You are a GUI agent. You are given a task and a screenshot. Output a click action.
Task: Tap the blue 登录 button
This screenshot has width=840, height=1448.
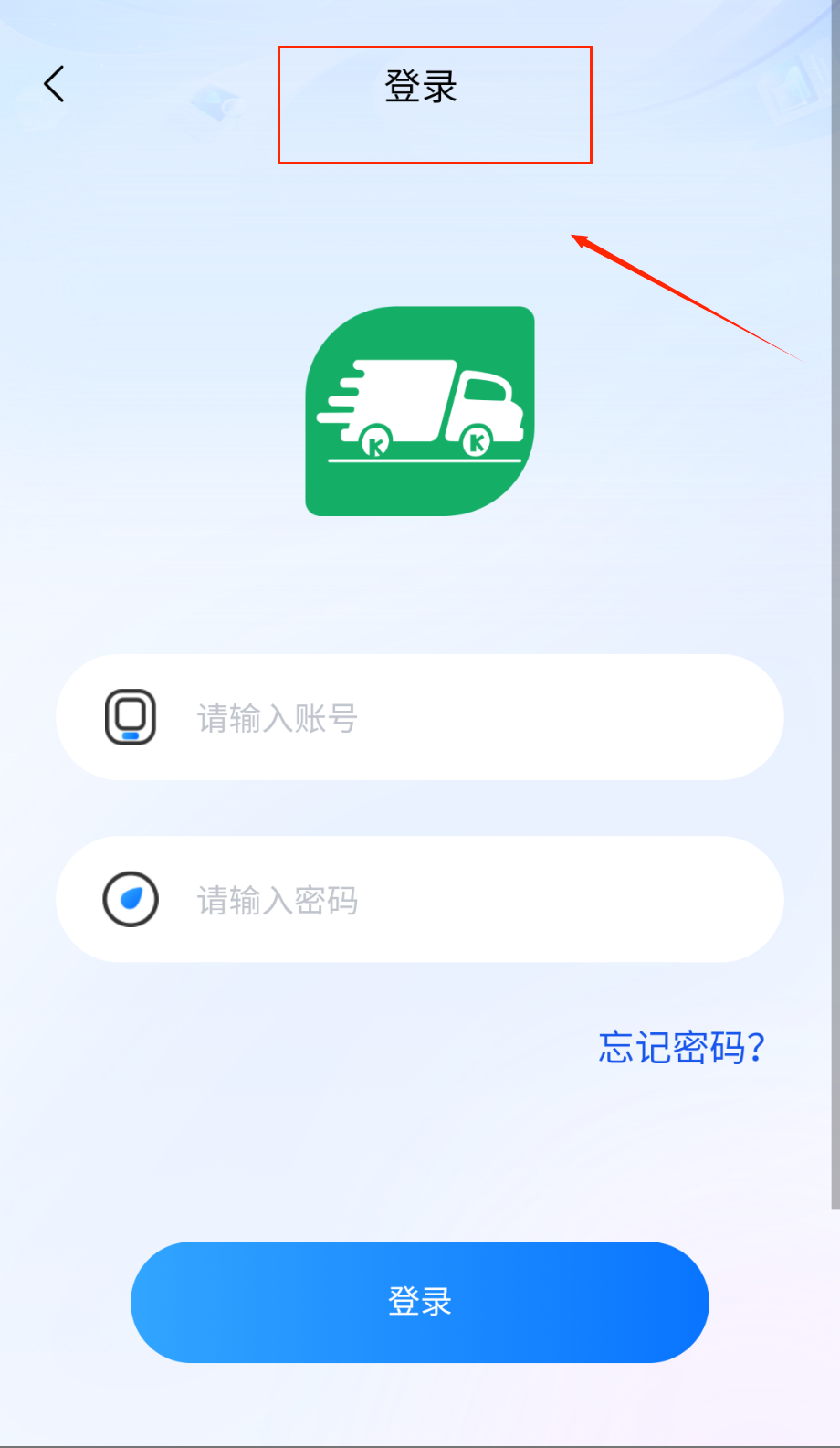point(420,1301)
